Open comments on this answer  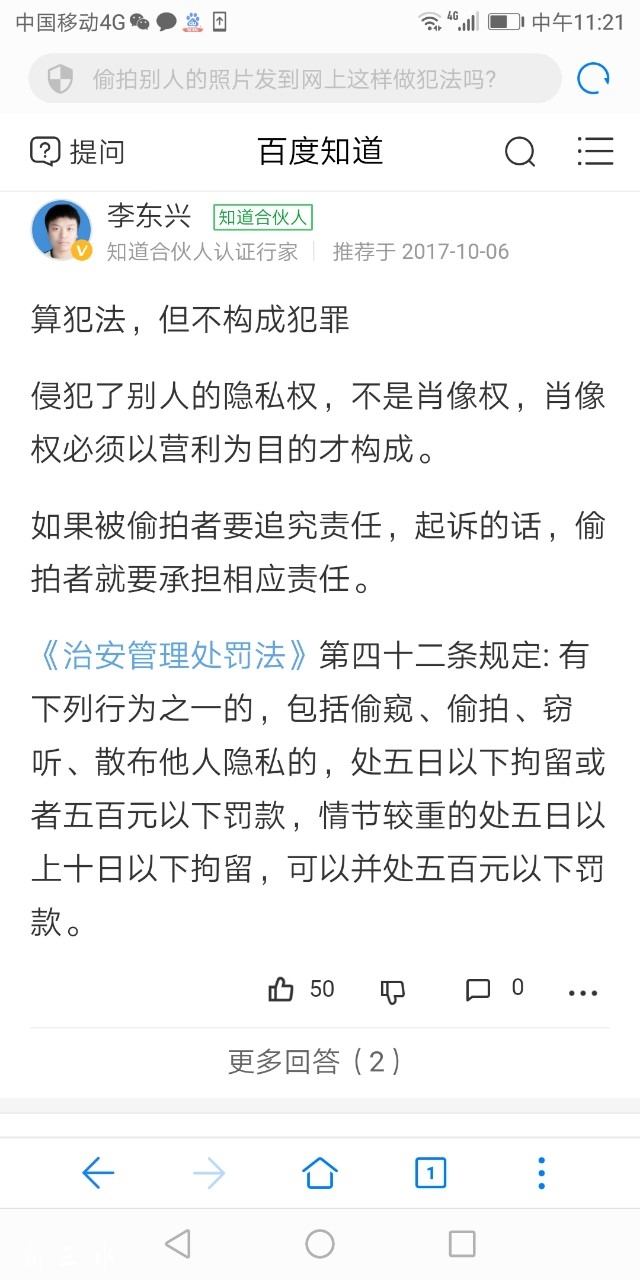pyautogui.click(x=479, y=990)
